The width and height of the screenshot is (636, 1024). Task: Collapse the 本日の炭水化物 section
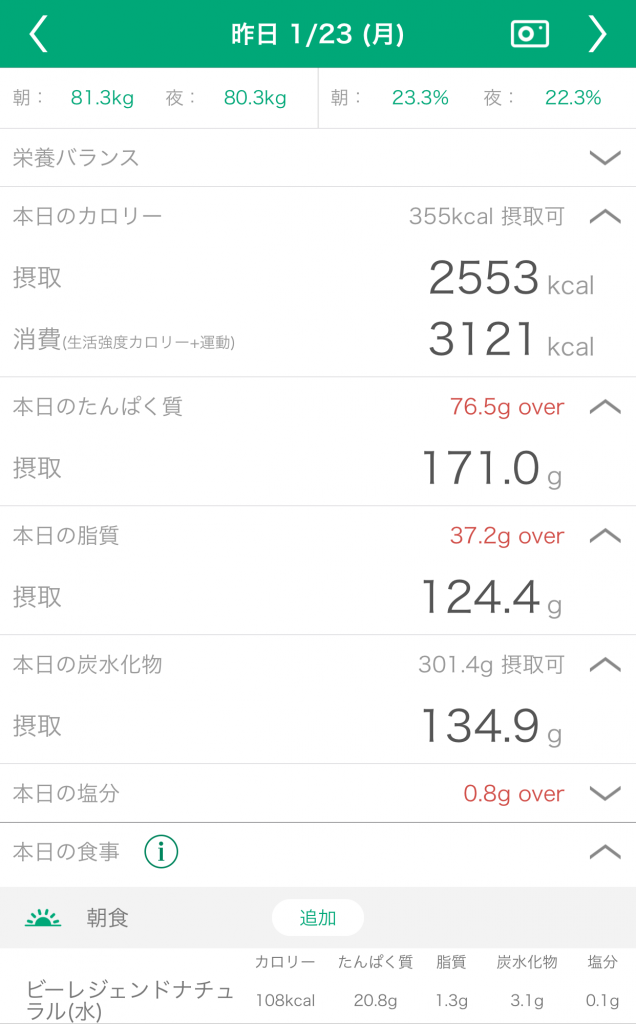point(605,665)
